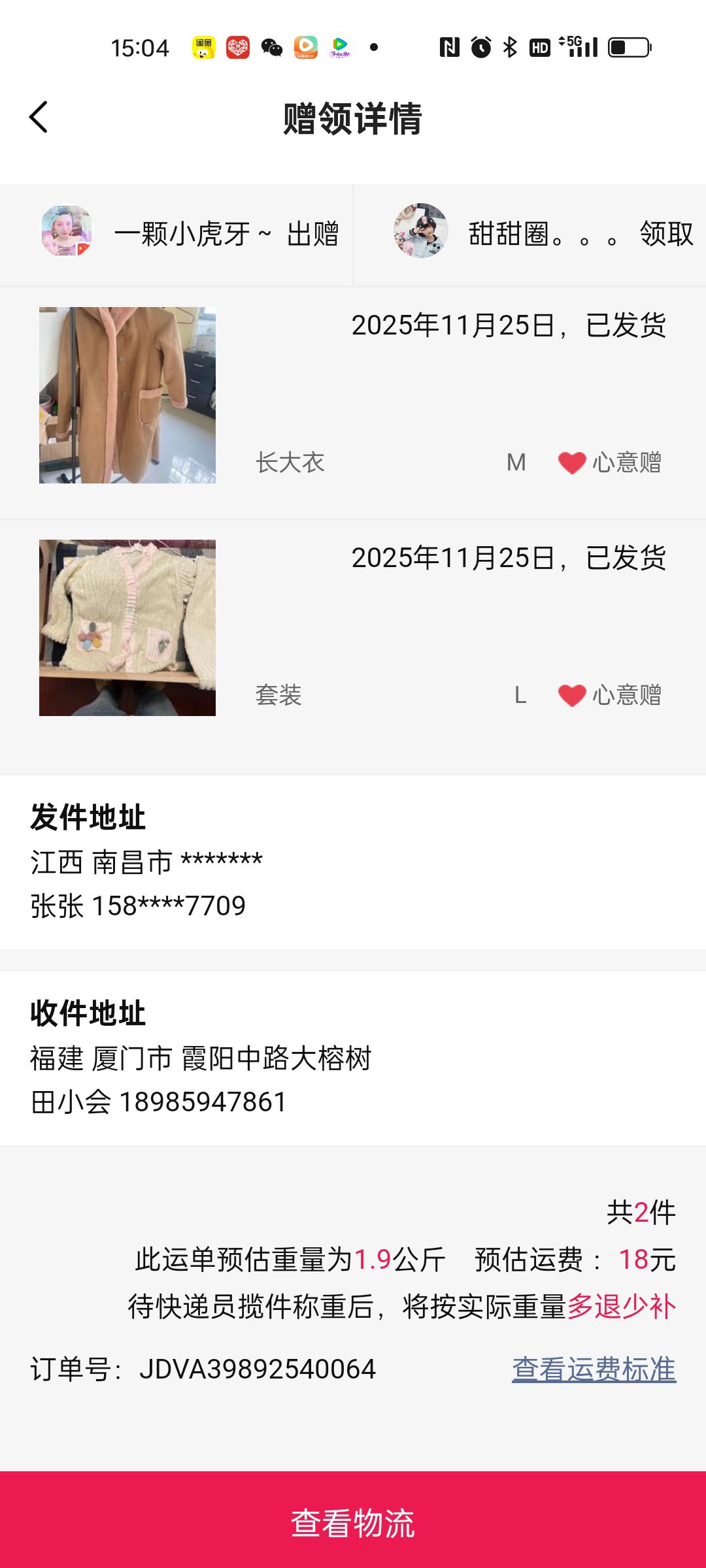This screenshot has height=1568, width=706.
Task: Open the 长大衣 item photo
Action: tap(127, 395)
